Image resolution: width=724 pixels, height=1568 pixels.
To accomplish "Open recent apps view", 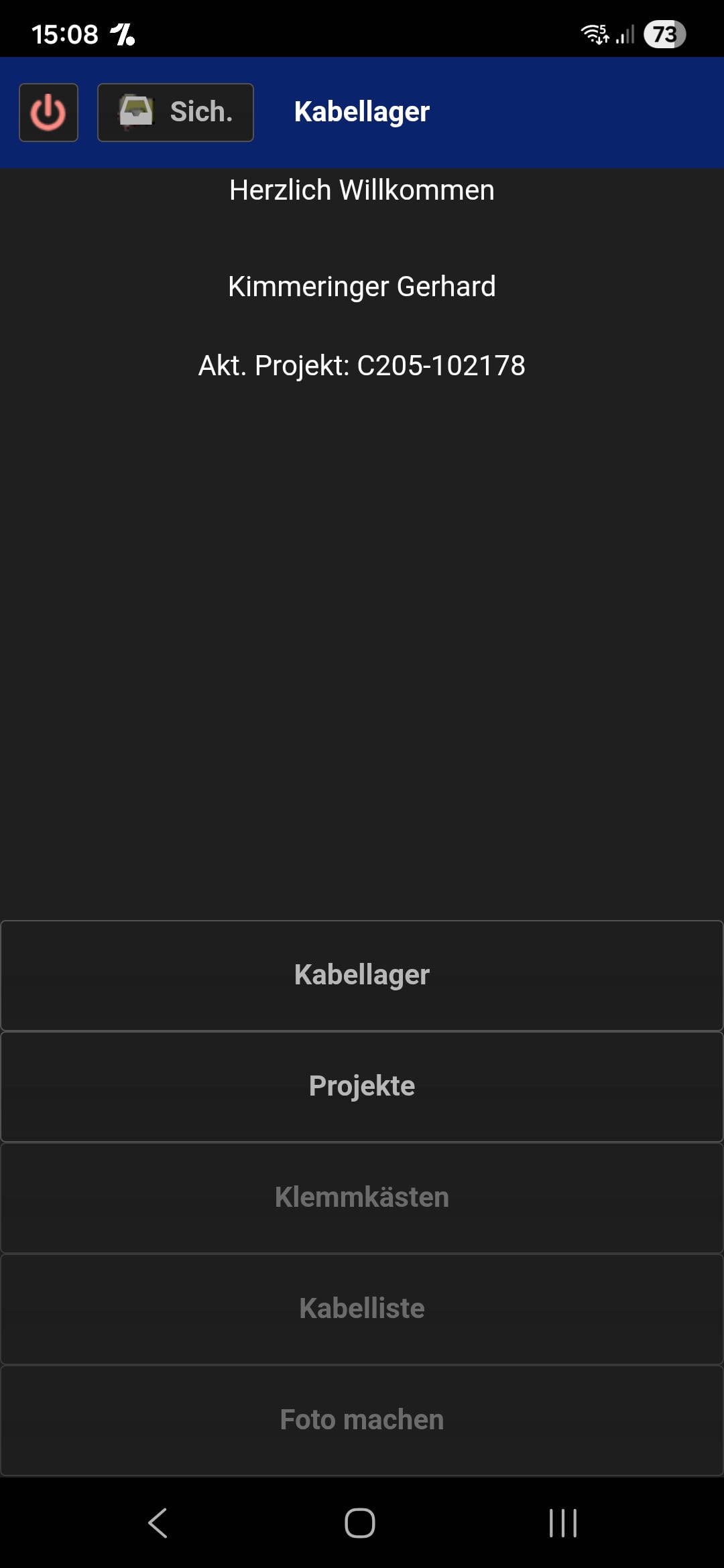I will pyautogui.click(x=563, y=1523).
